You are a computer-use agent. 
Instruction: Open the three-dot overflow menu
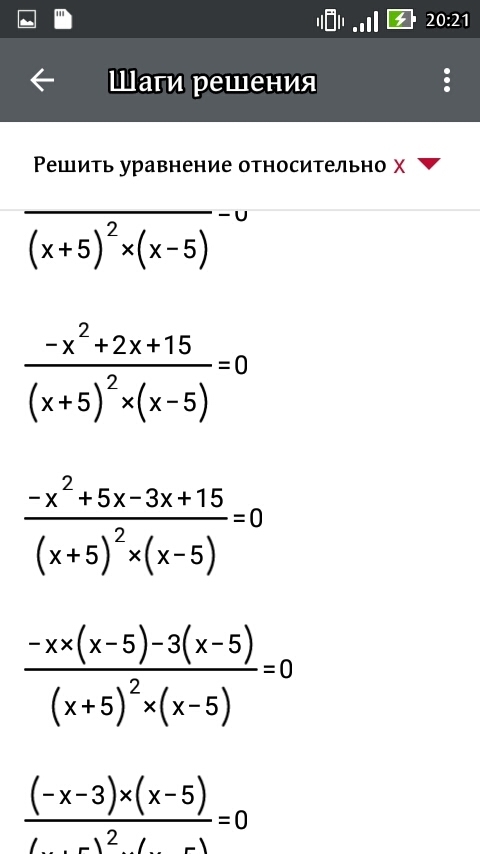(x=447, y=80)
